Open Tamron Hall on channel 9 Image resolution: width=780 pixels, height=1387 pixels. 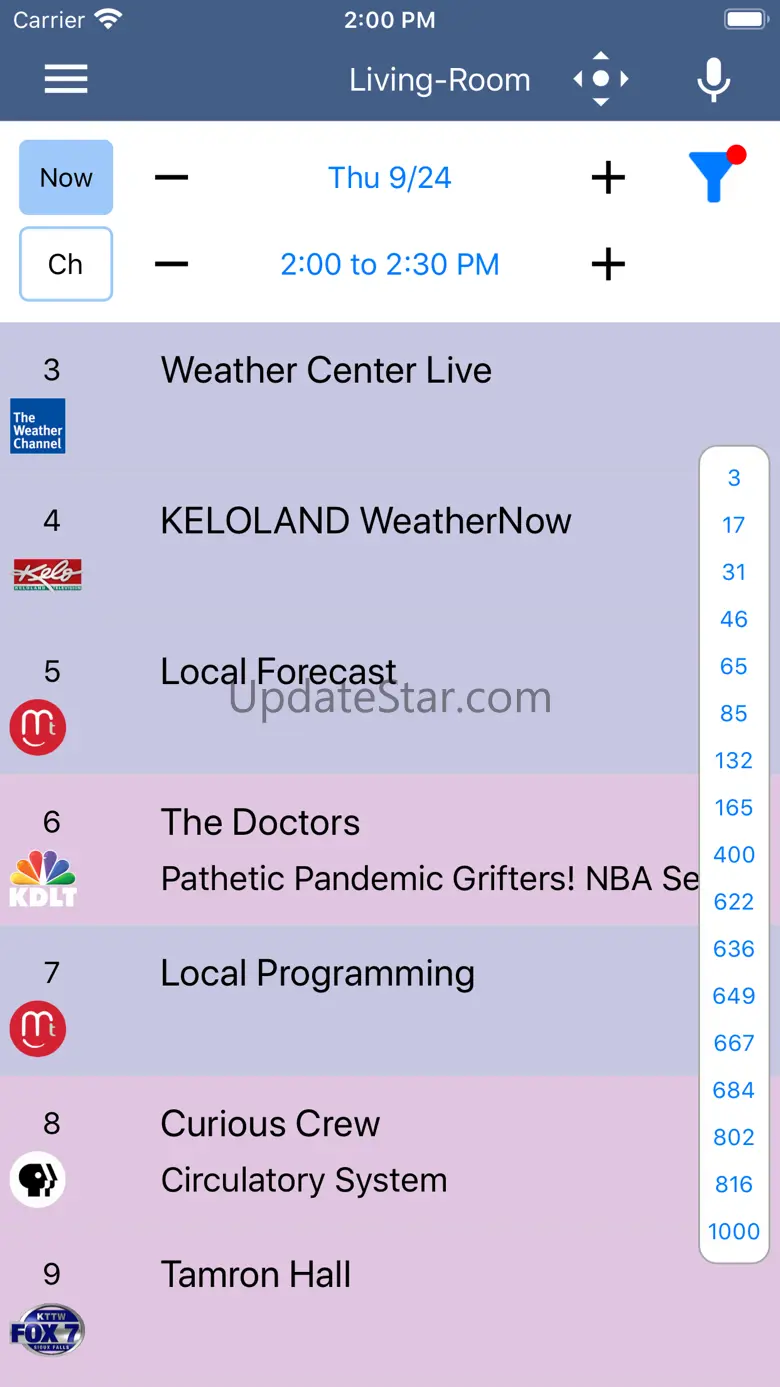click(x=256, y=1275)
